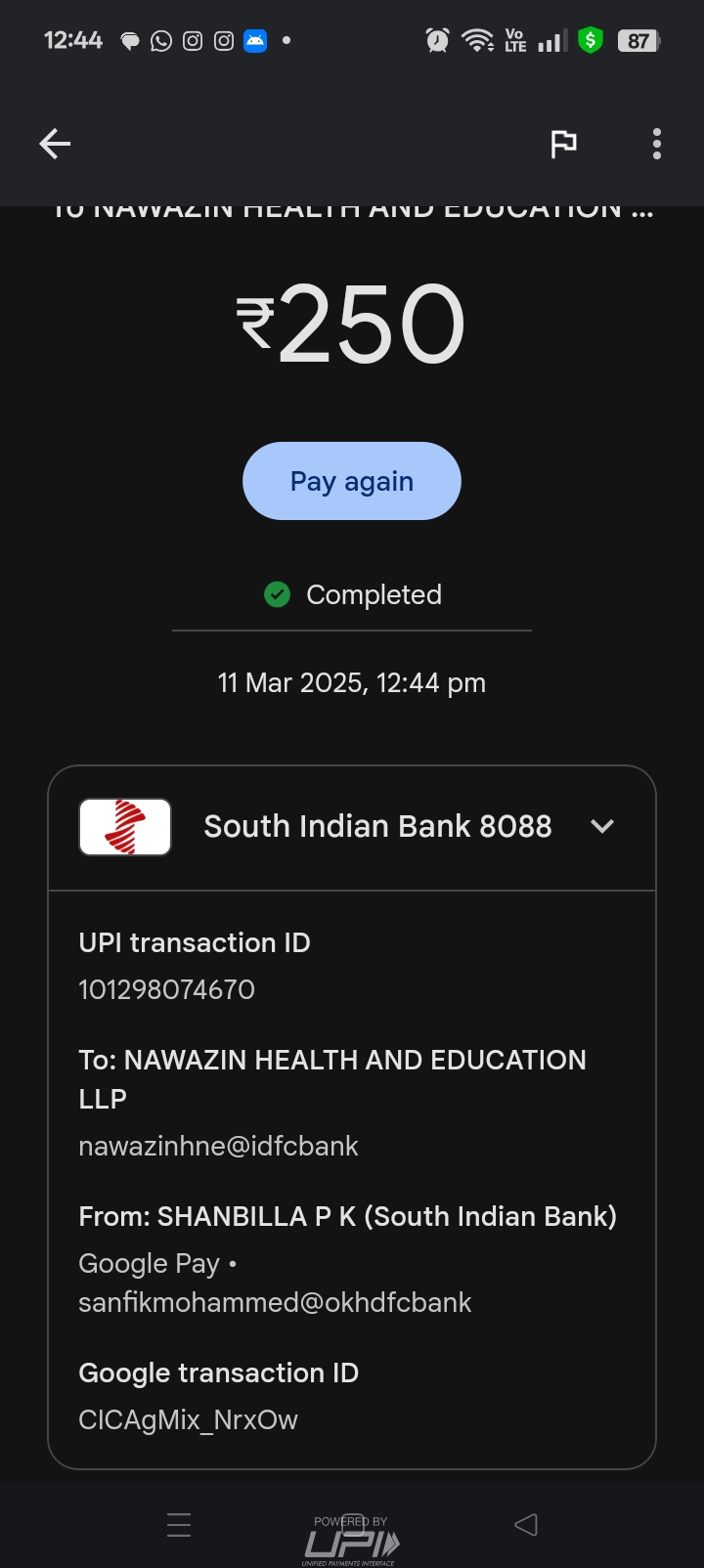
Task: Tap the Pay again button
Action: pos(352,481)
